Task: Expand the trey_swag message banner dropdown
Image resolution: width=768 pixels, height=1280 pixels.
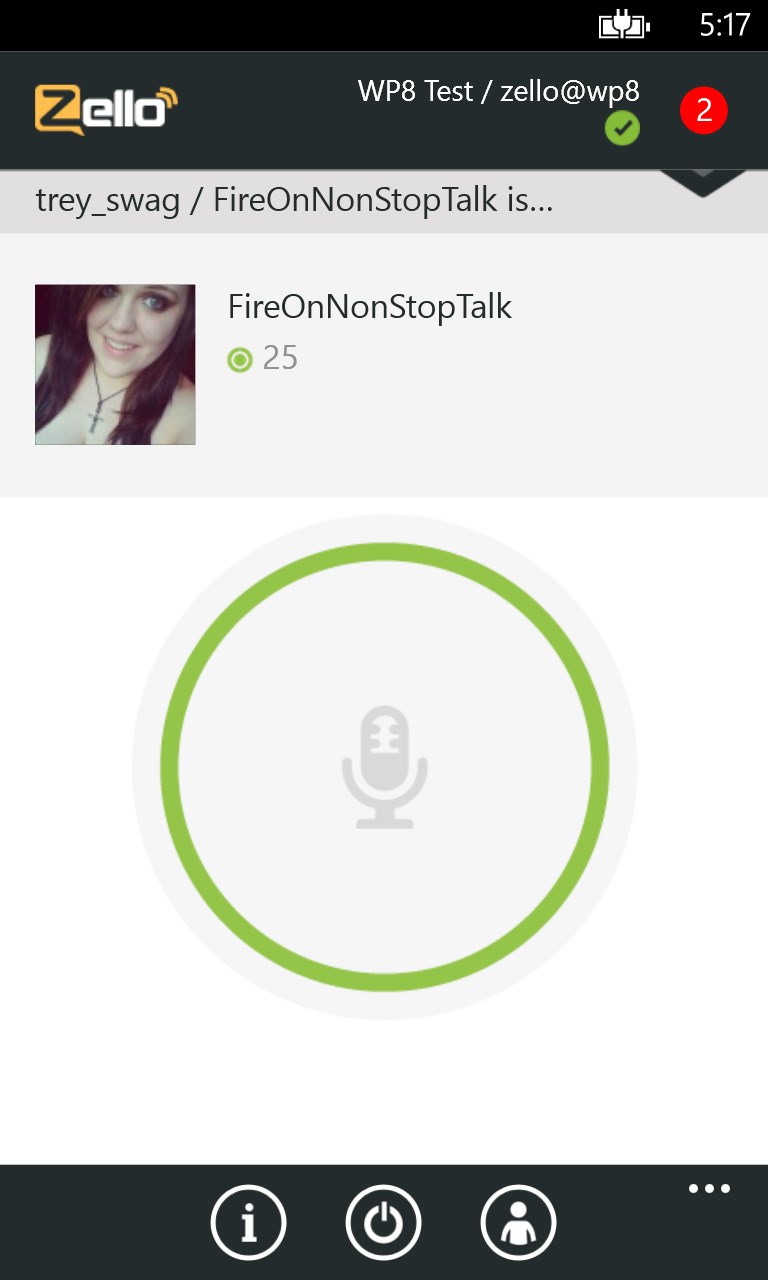Action: point(703,185)
